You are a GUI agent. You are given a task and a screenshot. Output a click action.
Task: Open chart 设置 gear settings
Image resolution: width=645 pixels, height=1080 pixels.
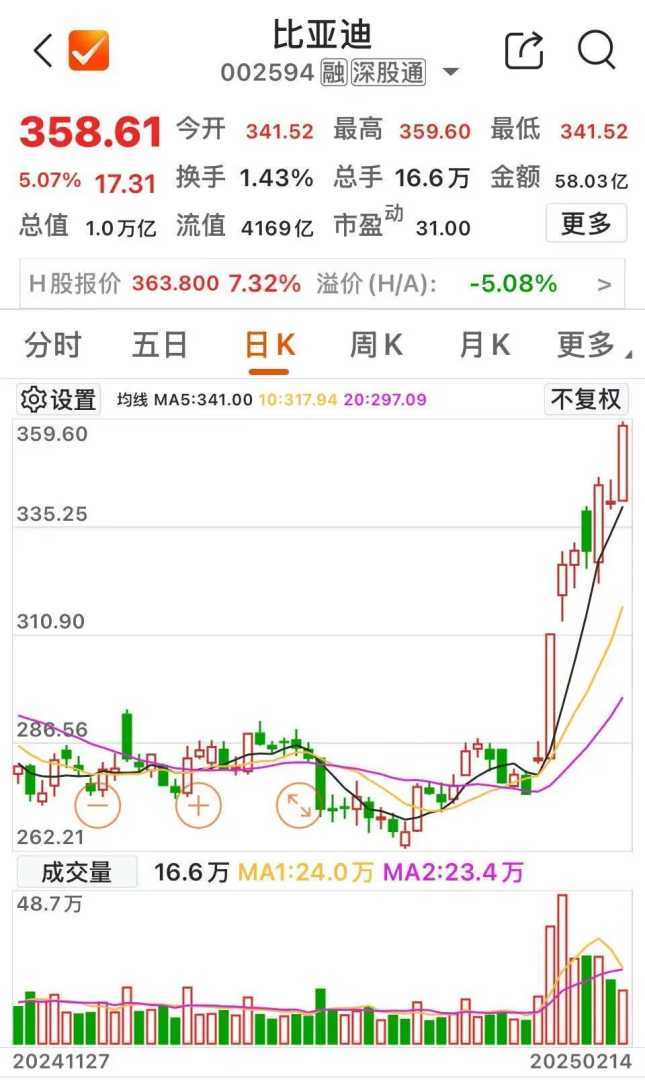coord(59,400)
